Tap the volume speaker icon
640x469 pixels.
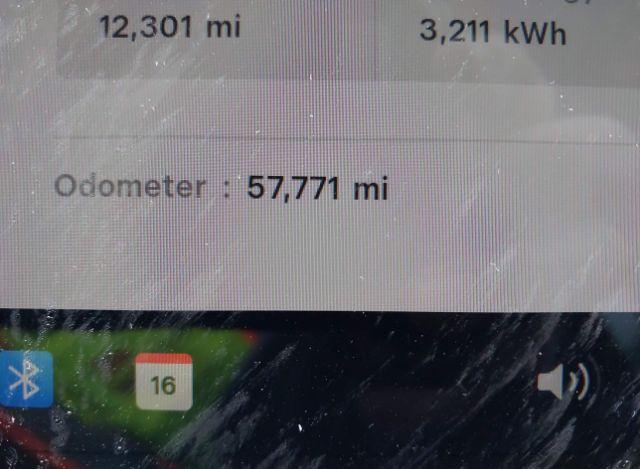pos(562,381)
